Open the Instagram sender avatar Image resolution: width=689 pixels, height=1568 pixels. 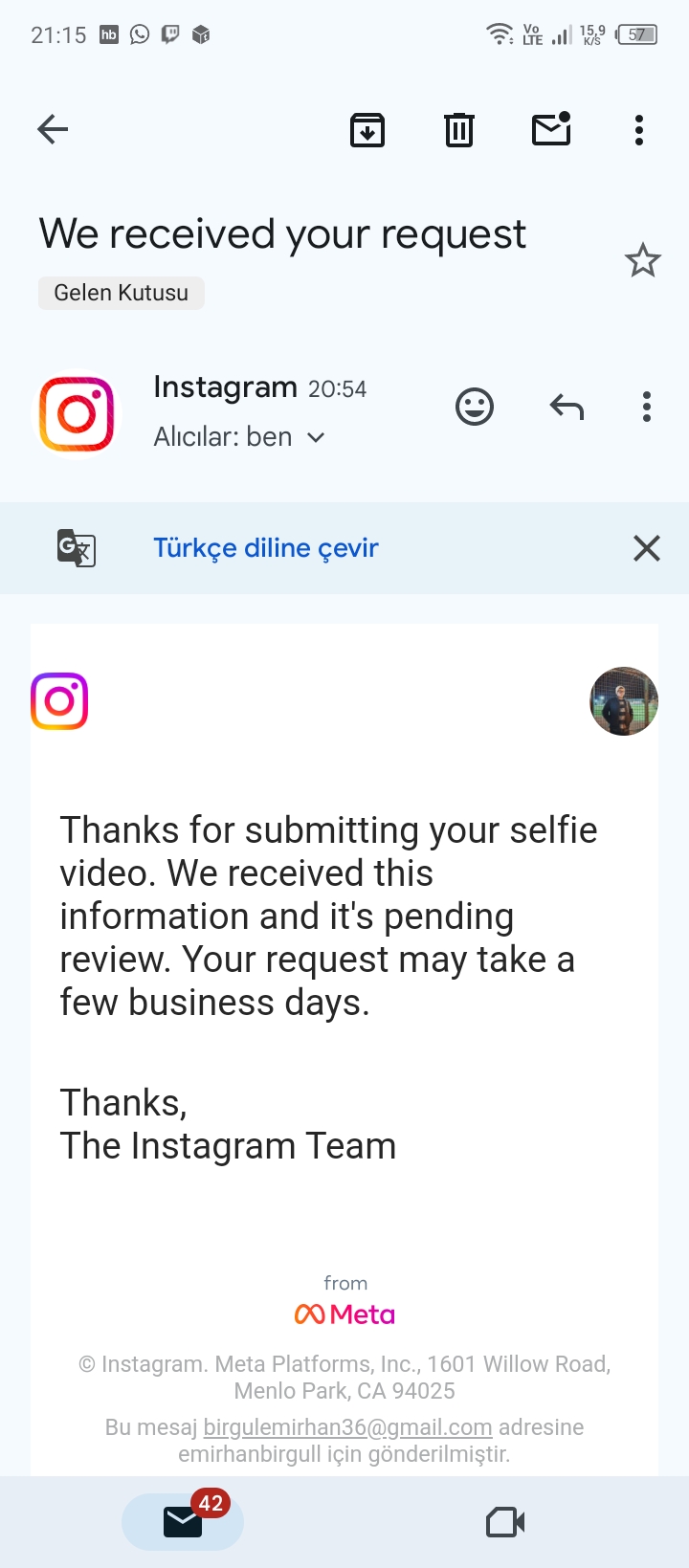coord(77,413)
